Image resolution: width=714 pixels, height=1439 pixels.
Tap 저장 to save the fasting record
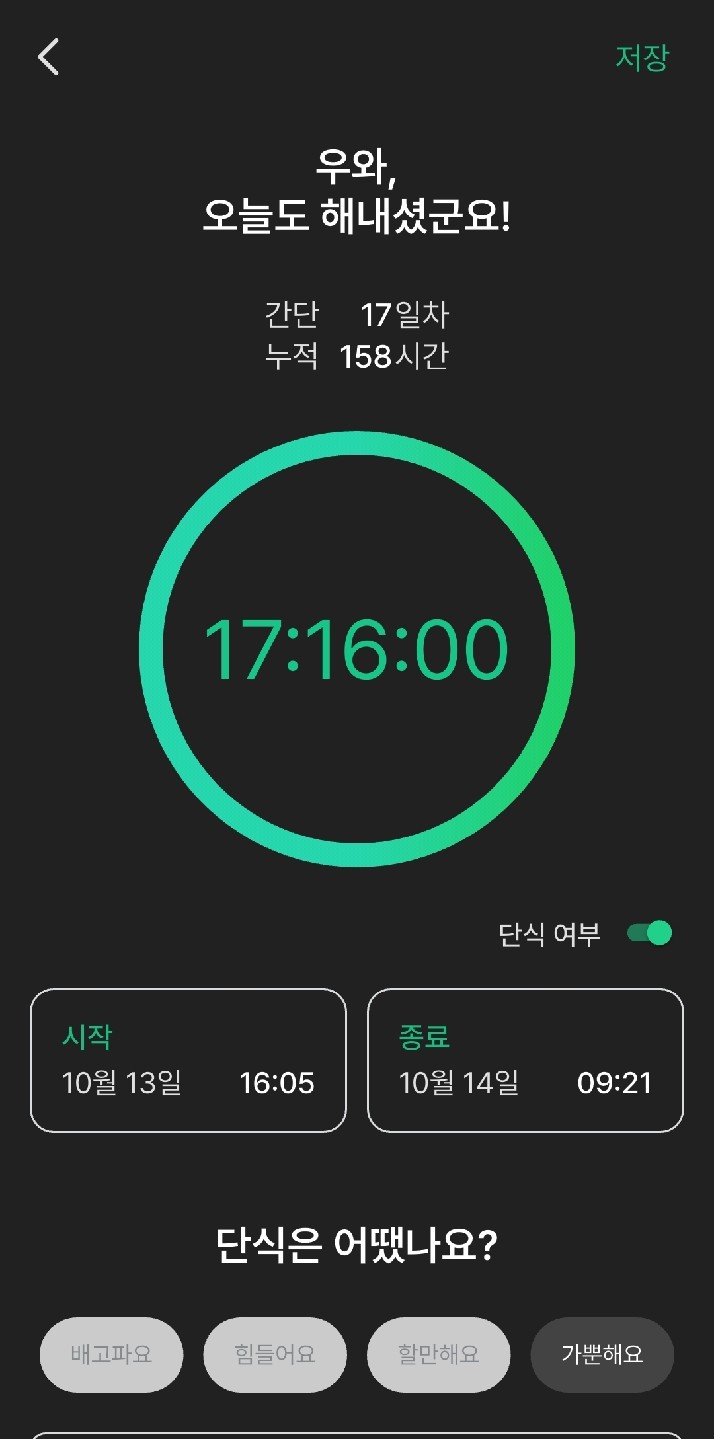tap(641, 58)
